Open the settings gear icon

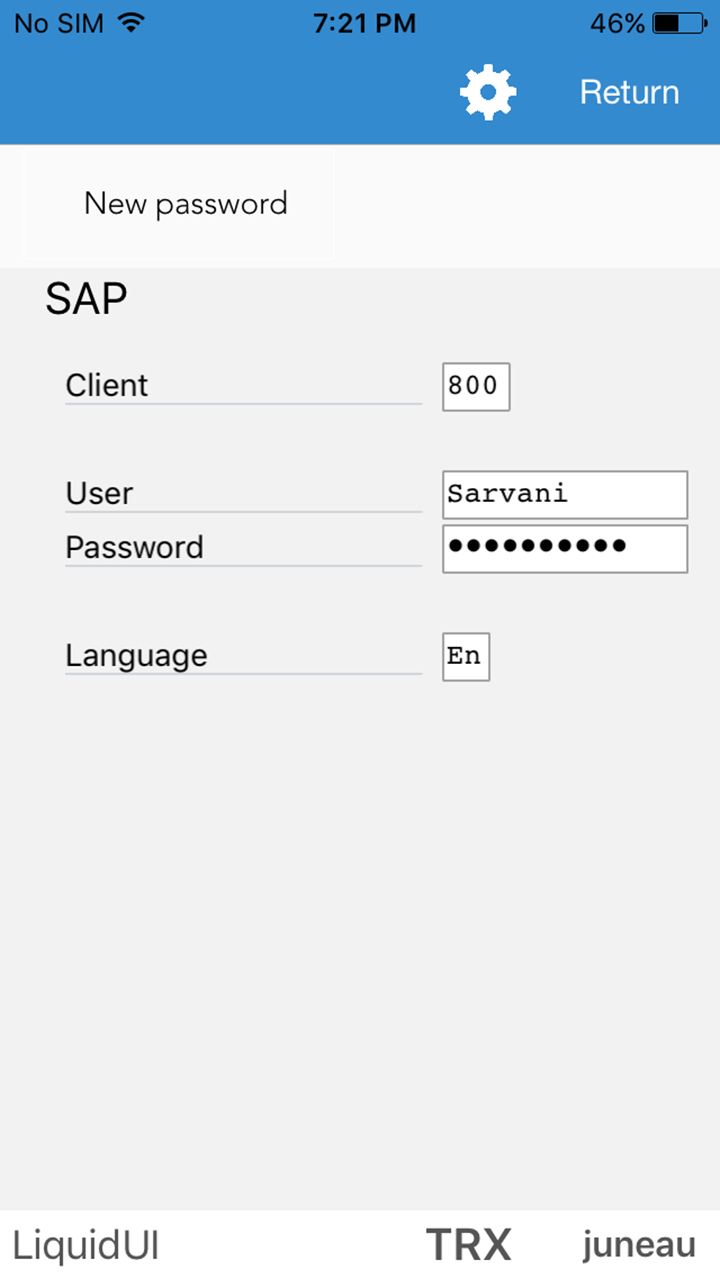488,92
